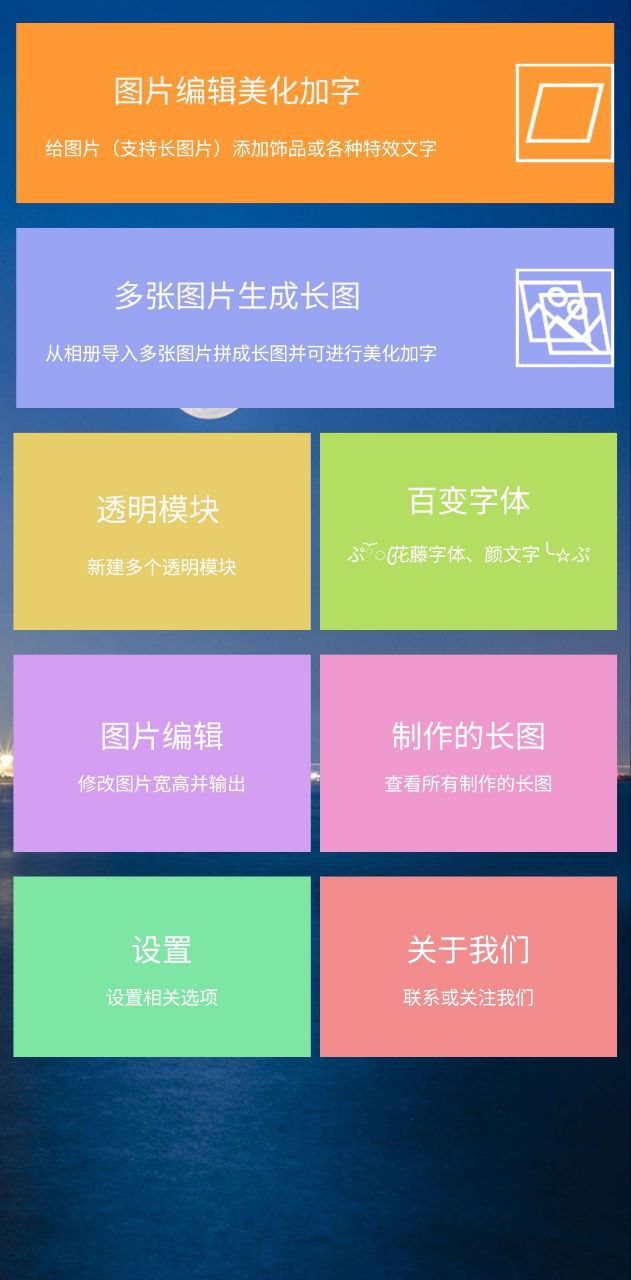This screenshot has width=631, height=1280.
Task: Open the 关于我们 tile
Action: 468,966
